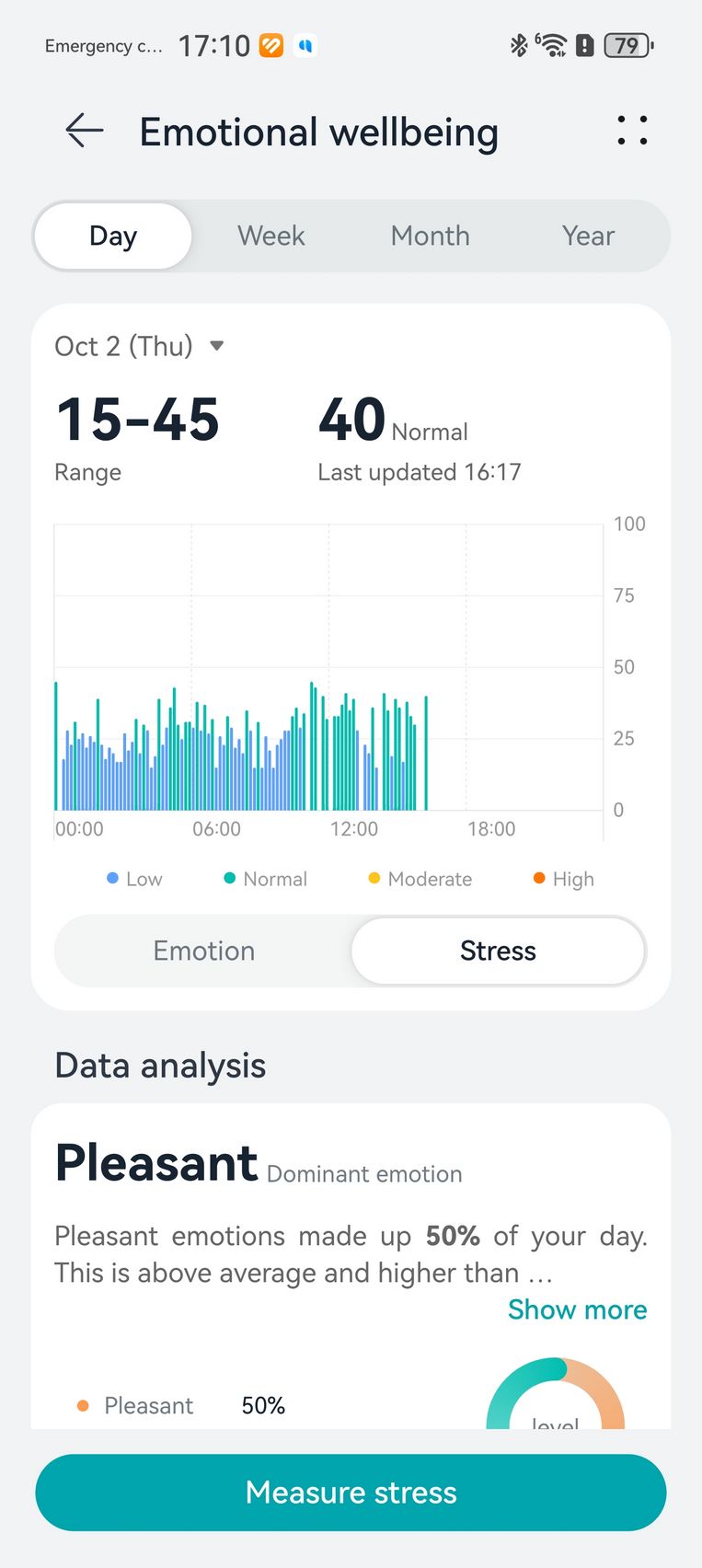Switch to the Week tab
Image resolution: width=702 pixels, height=1568 pixels.
(270, 236)
